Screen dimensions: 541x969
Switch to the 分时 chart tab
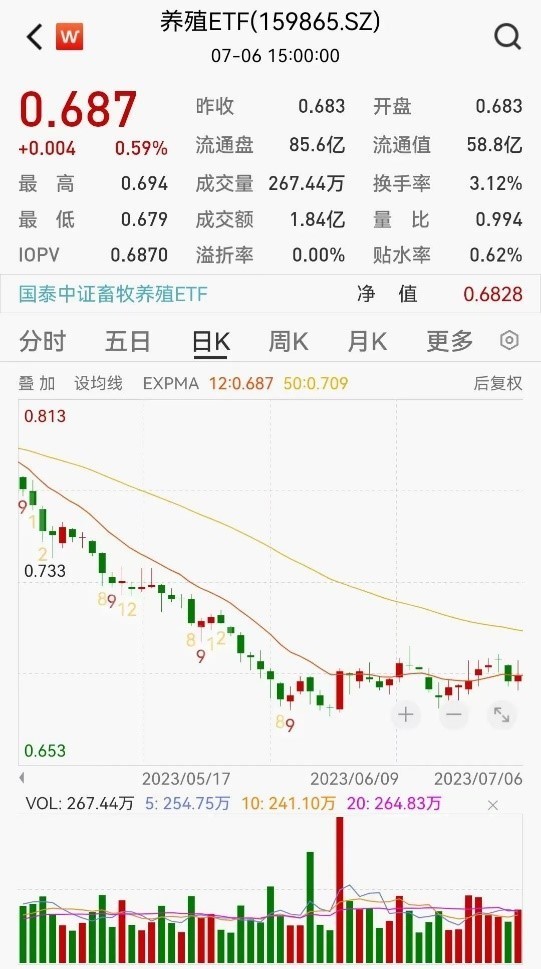[42, 341]
